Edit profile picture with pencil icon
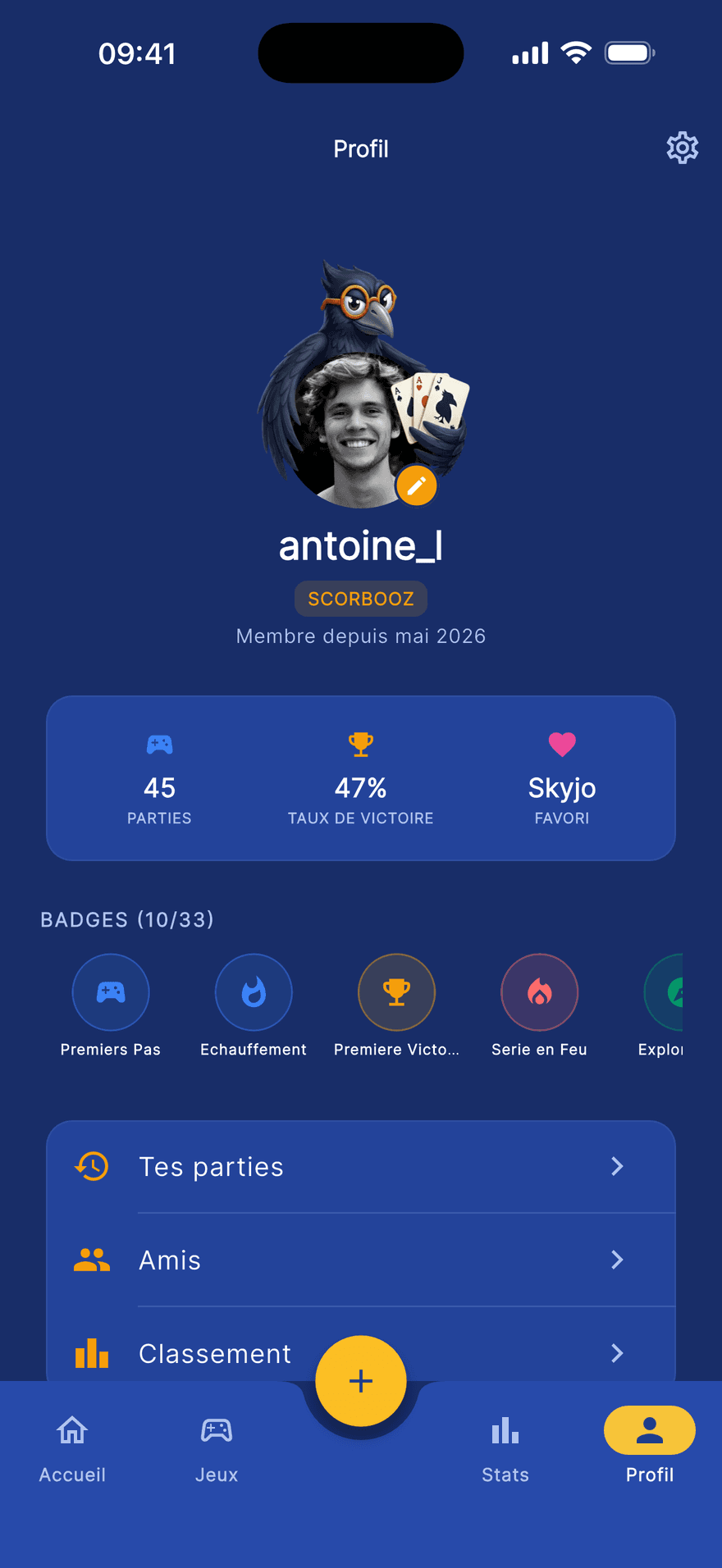Screen dimensions: 722x1568 pos(417,485)
